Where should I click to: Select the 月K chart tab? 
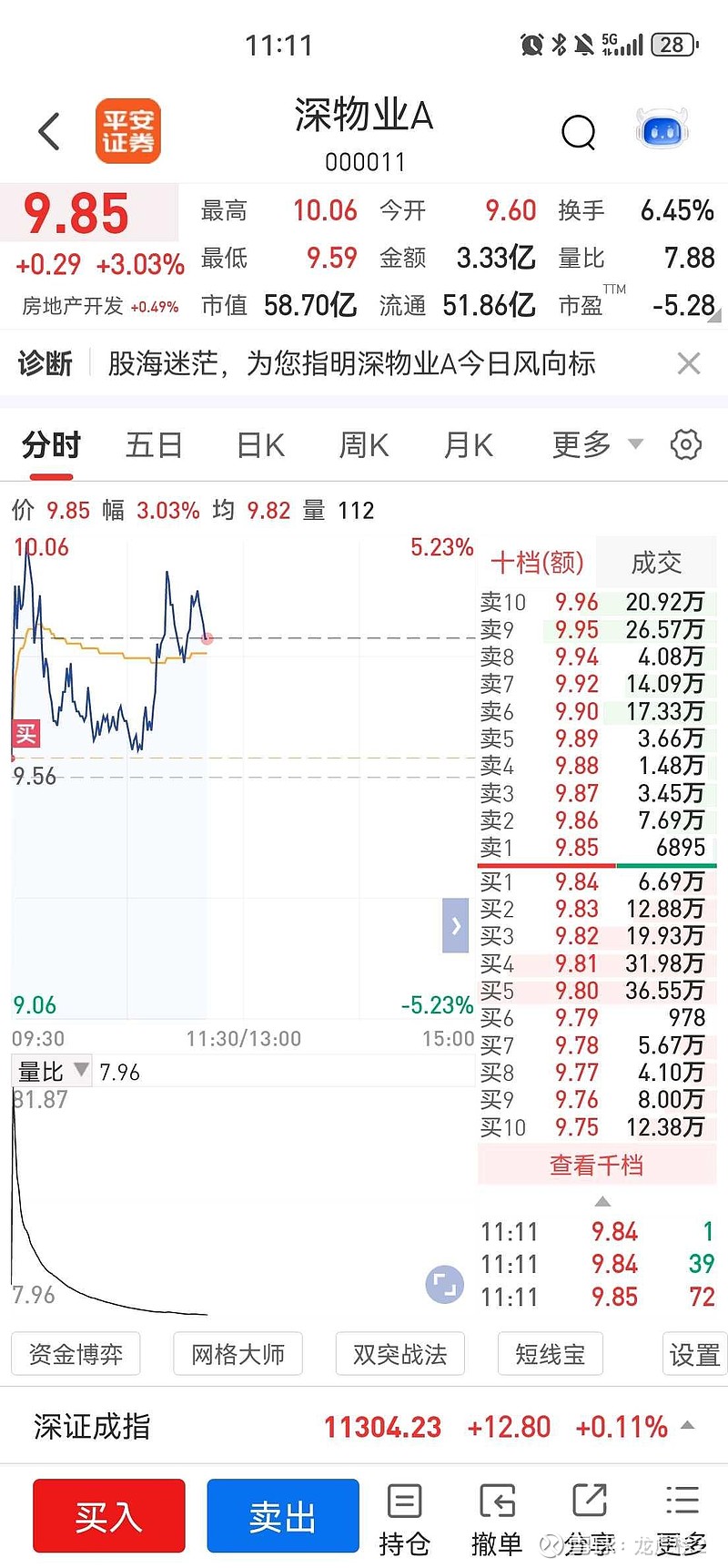pyautogui.click(x=469, y=445)
